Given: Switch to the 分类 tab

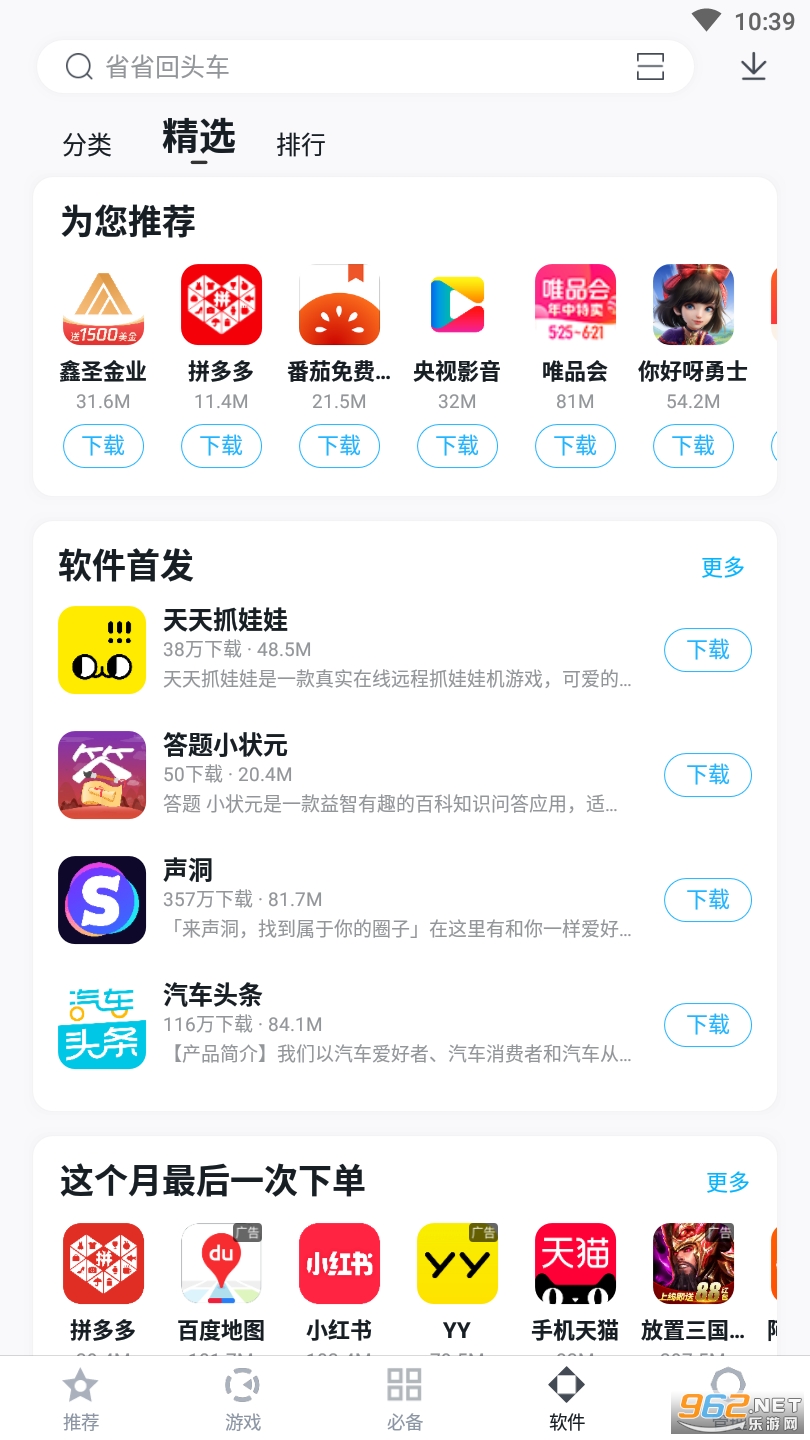Looking at the screenshot, I should pos(87,145).
